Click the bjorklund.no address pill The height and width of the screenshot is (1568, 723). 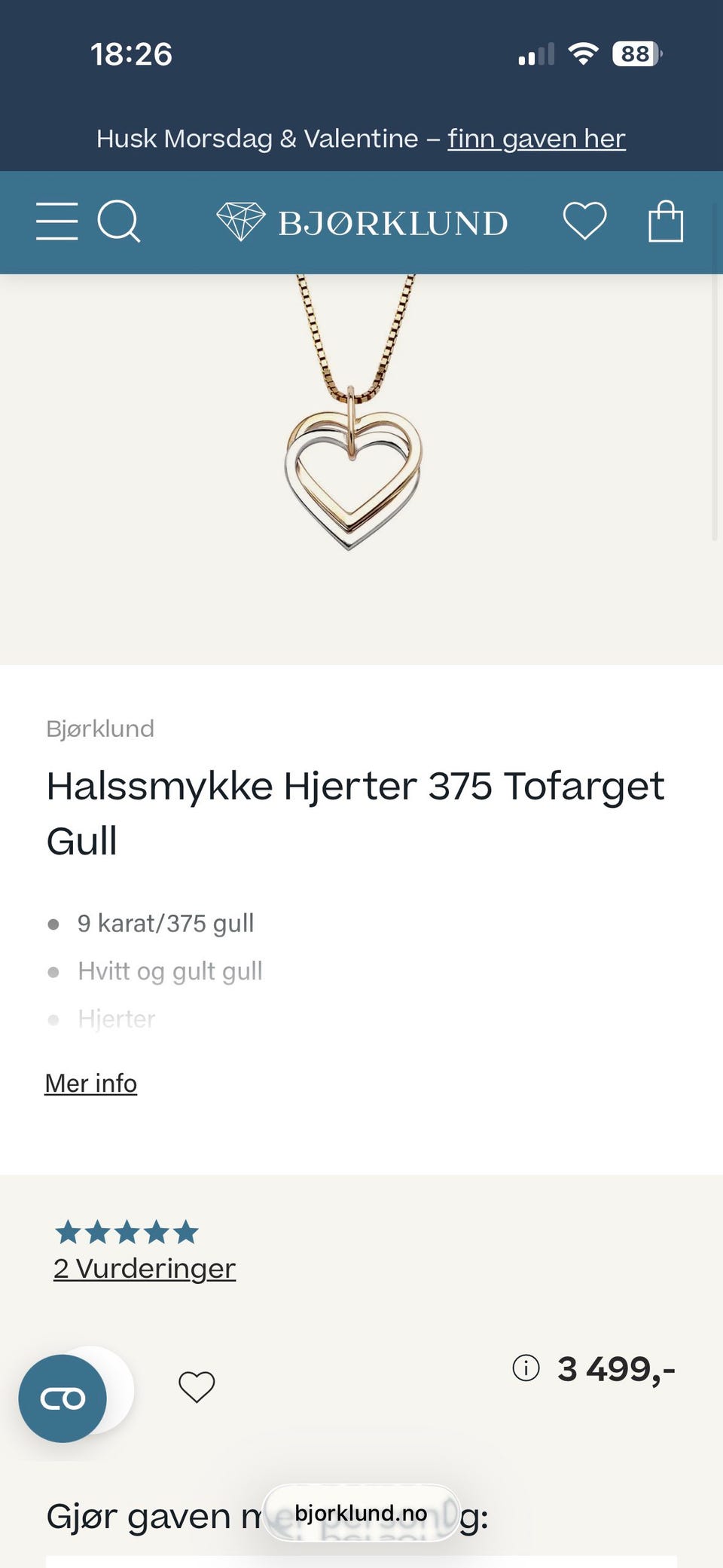pos(360,1512)
